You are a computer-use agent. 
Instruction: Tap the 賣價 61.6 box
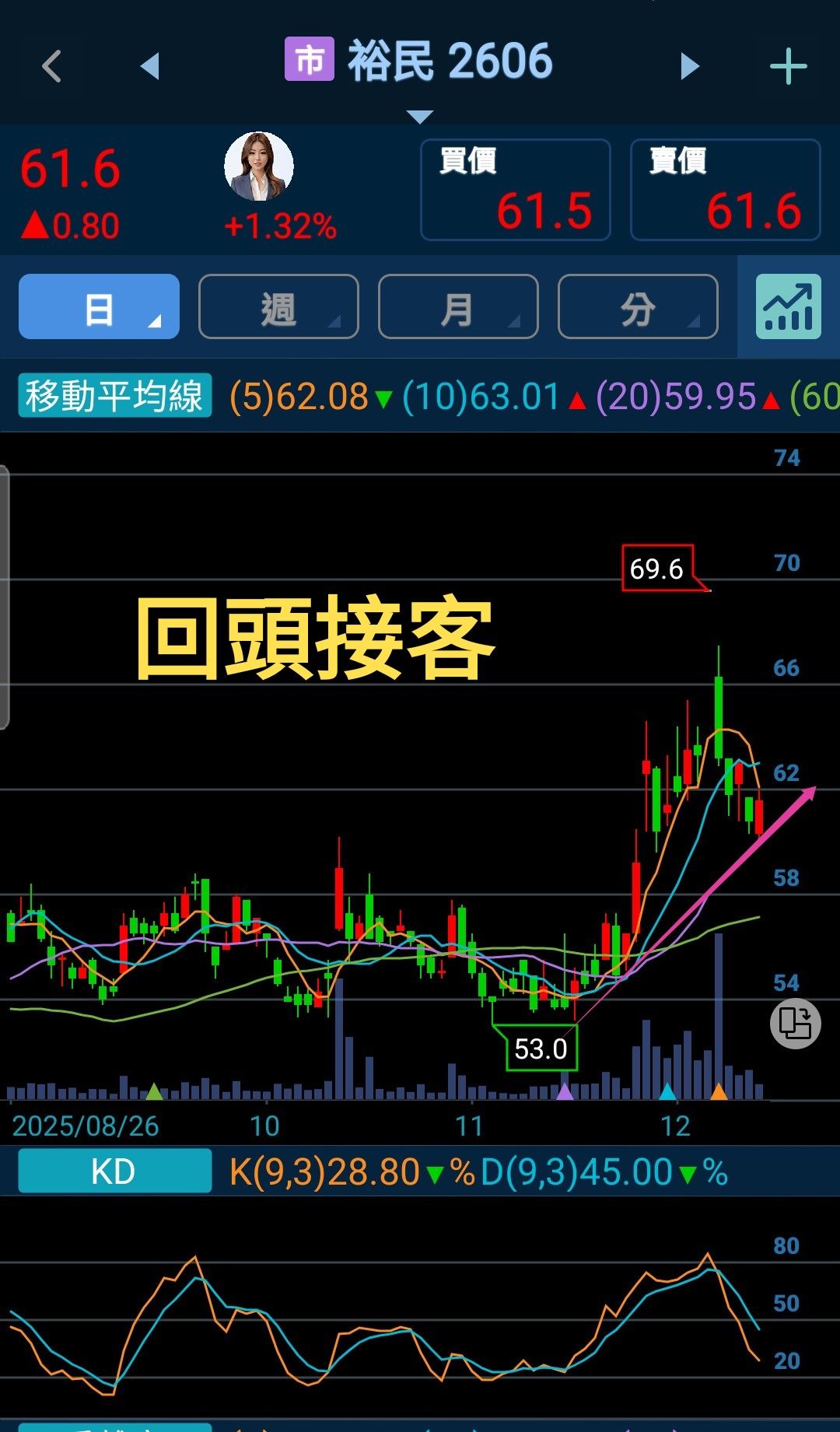(x=725, y=190)
